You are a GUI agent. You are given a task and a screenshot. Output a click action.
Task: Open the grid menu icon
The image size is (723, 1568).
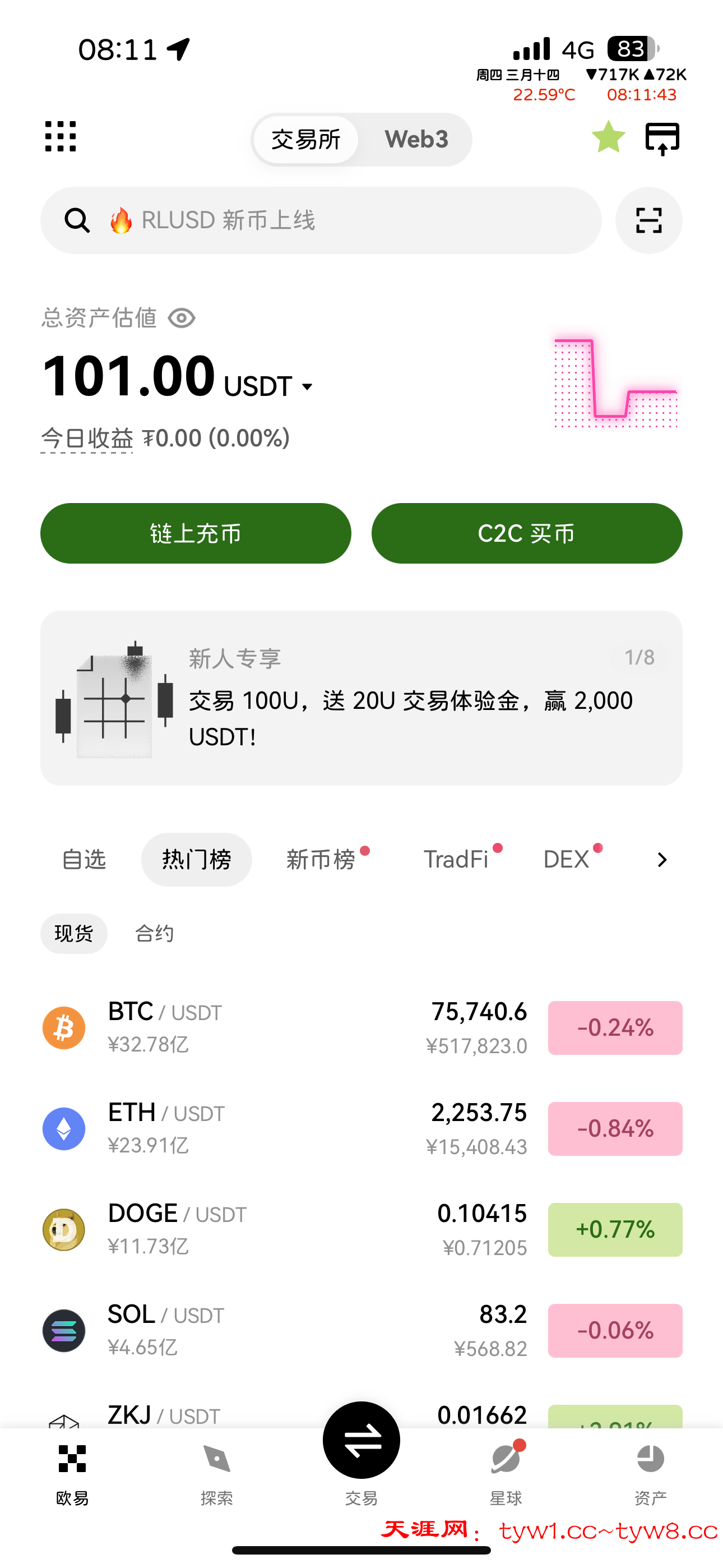tap(61, 136)
